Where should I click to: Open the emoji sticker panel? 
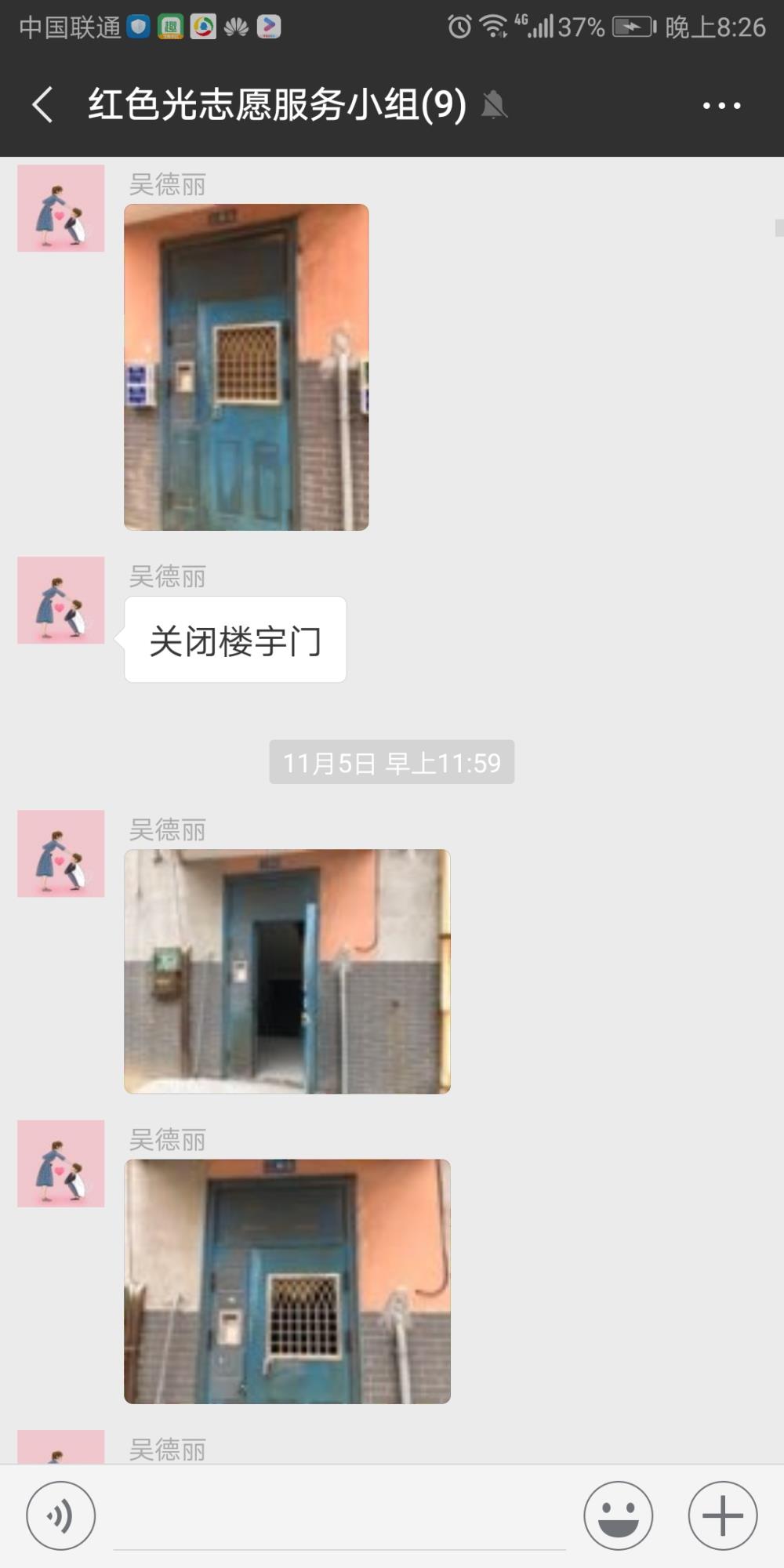pos(618,1515)
